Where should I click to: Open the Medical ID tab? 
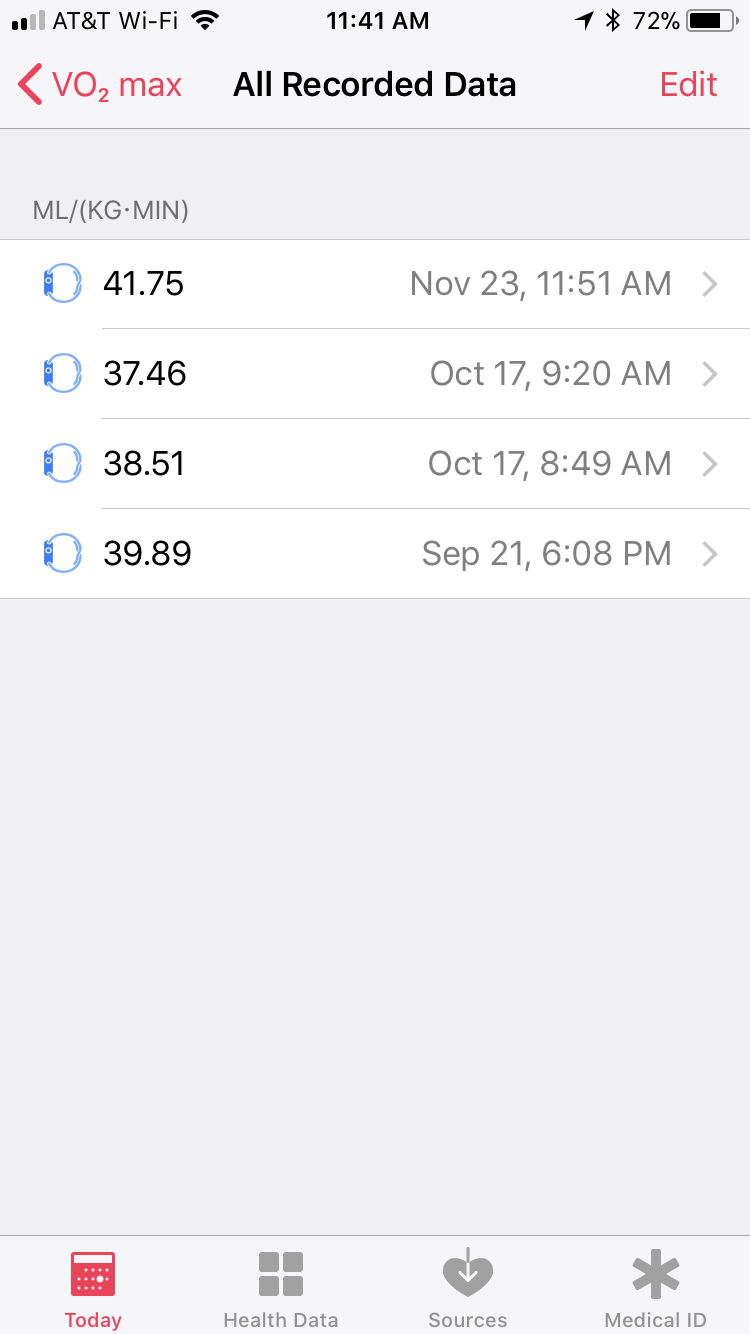[655, 1289]
